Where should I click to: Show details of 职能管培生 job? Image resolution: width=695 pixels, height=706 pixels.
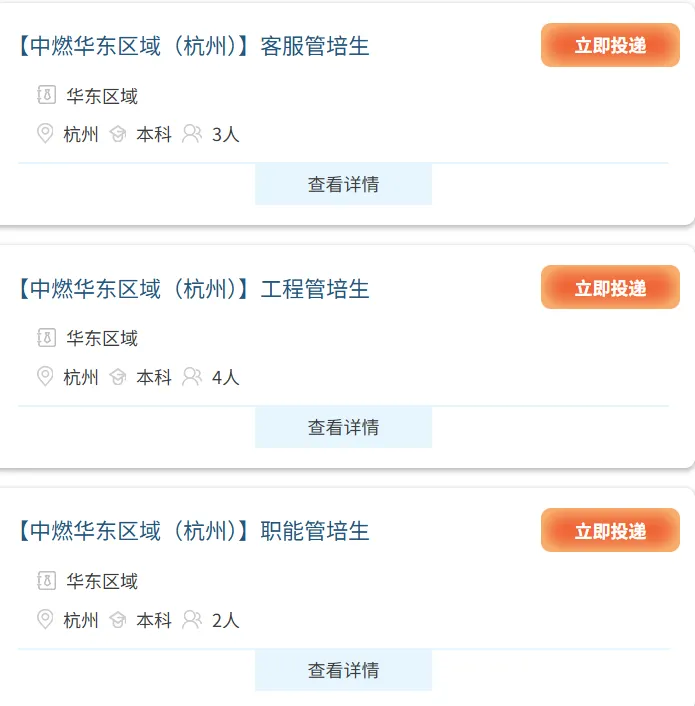(x=343, y=670)
